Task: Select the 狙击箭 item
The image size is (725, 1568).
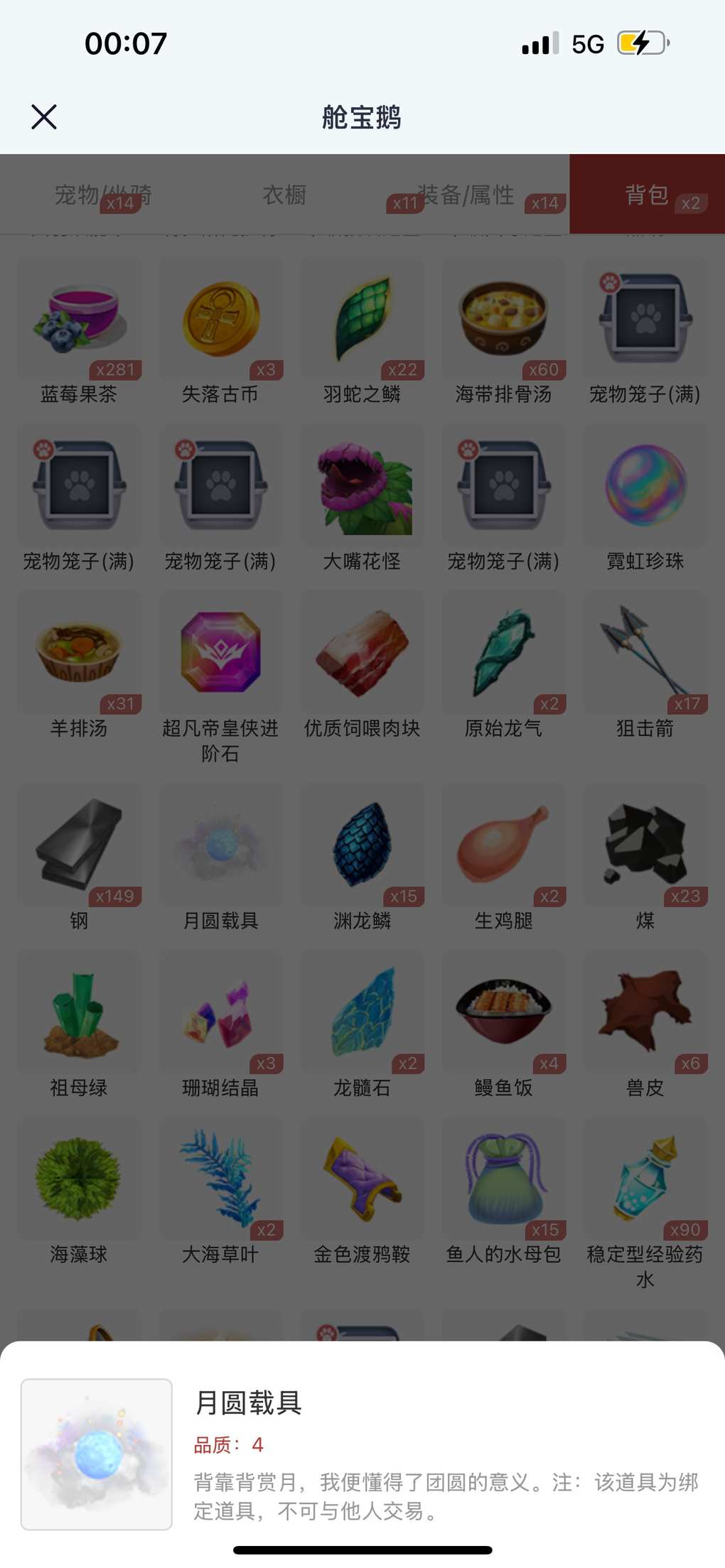Action: pos(645,654)
